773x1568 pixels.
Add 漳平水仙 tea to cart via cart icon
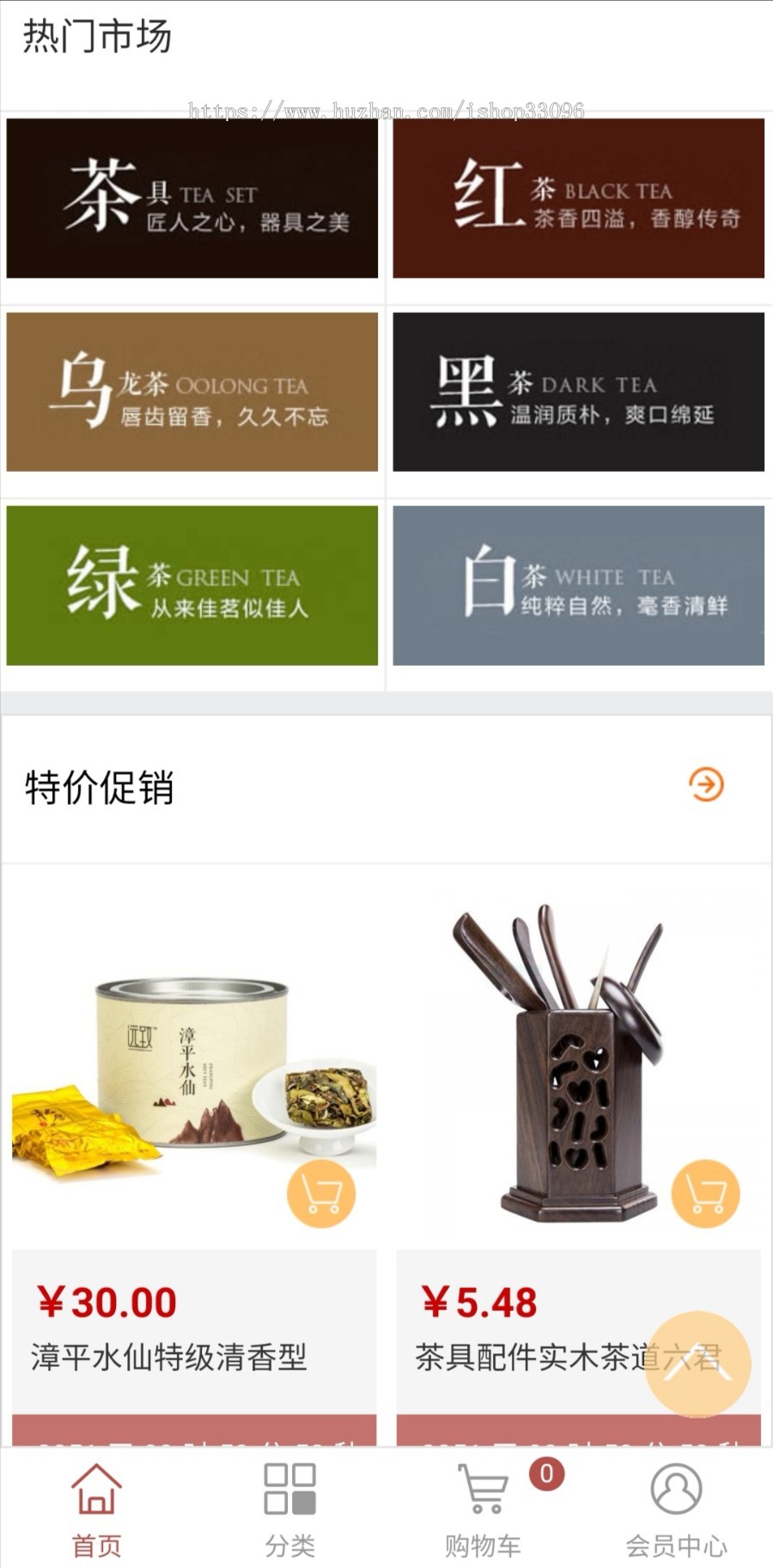coord(320,1193)
